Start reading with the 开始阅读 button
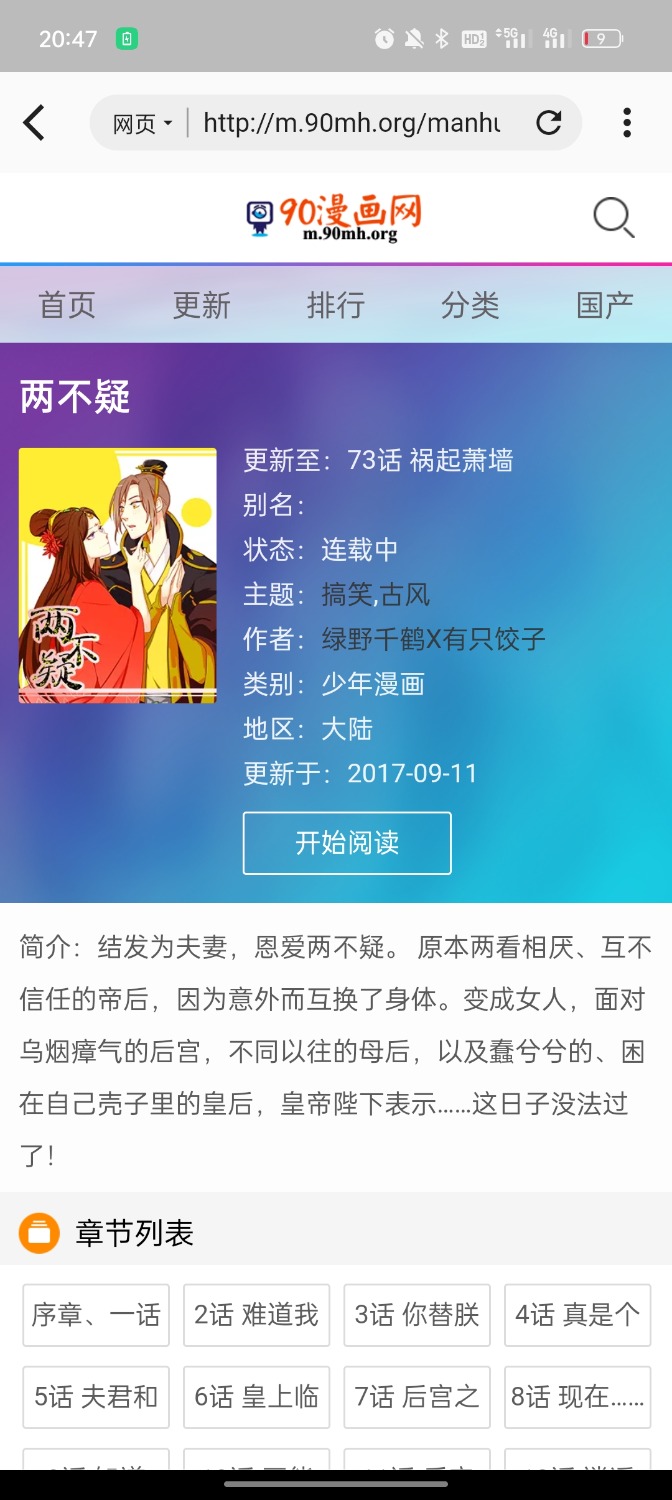This screenshot has width=672, height=1500. [x=347, y=843]
